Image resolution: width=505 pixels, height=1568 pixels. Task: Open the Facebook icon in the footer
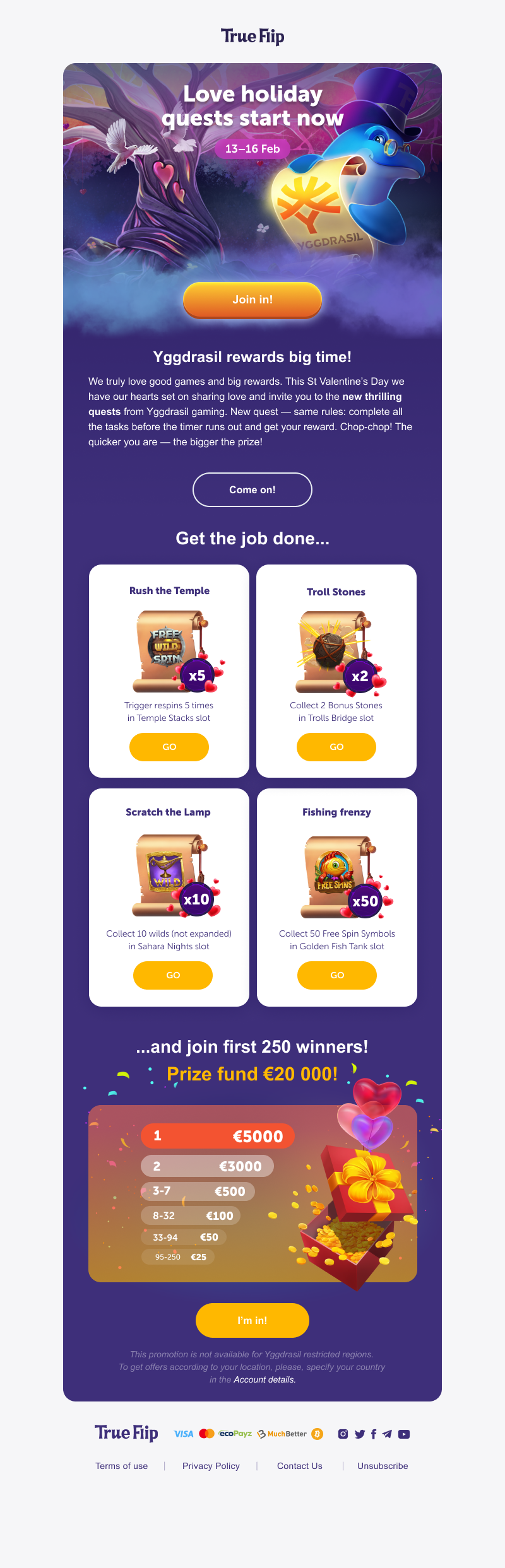tap(374, 1434)
